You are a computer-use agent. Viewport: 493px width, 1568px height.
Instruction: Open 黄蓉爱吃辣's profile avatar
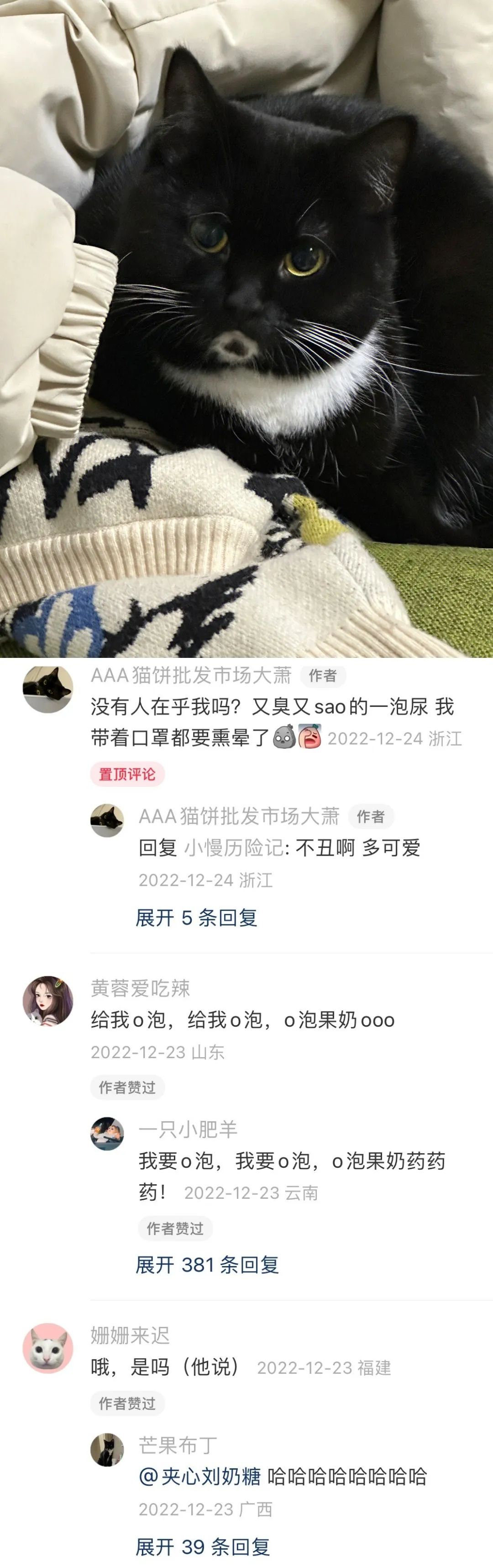point(47,1001)
